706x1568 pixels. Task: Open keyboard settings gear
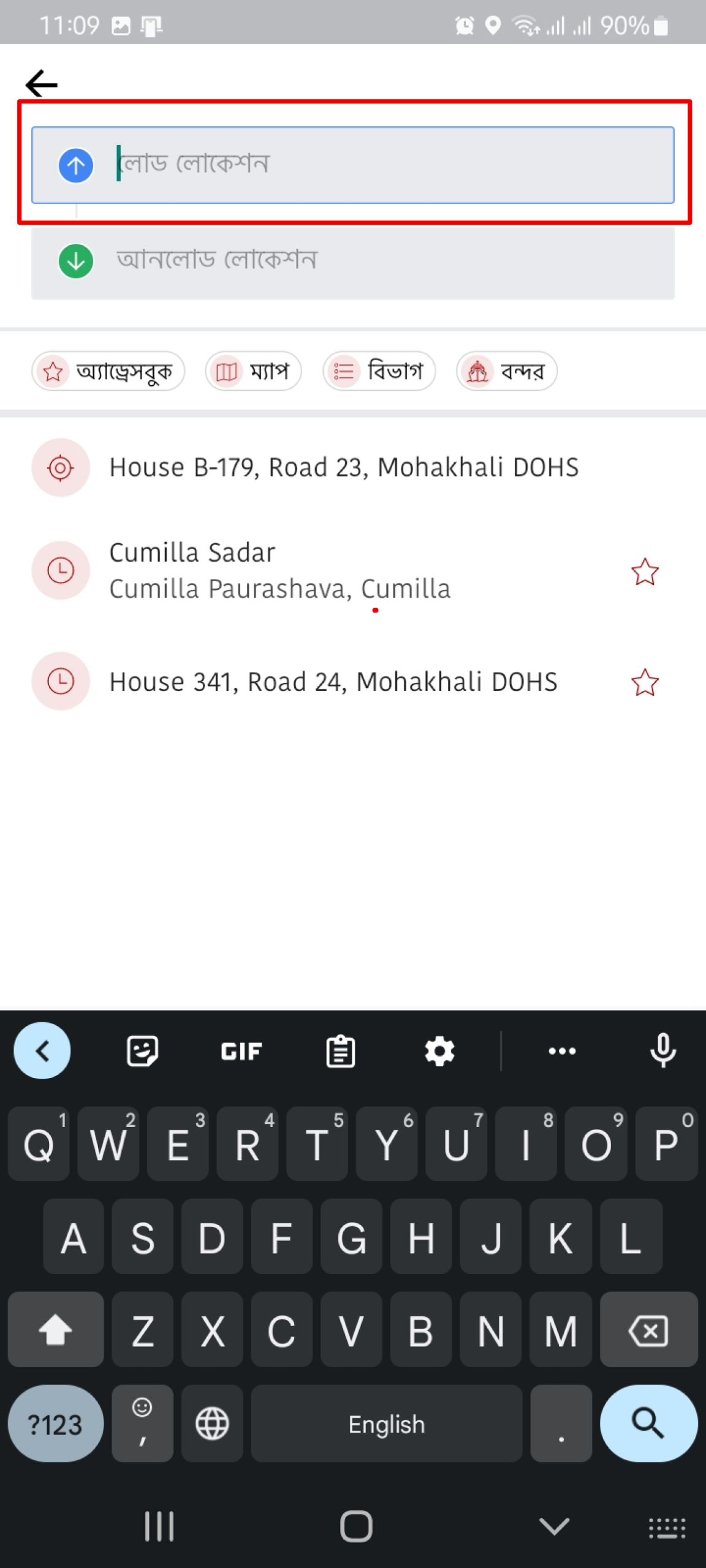(x=439, y=1051)
